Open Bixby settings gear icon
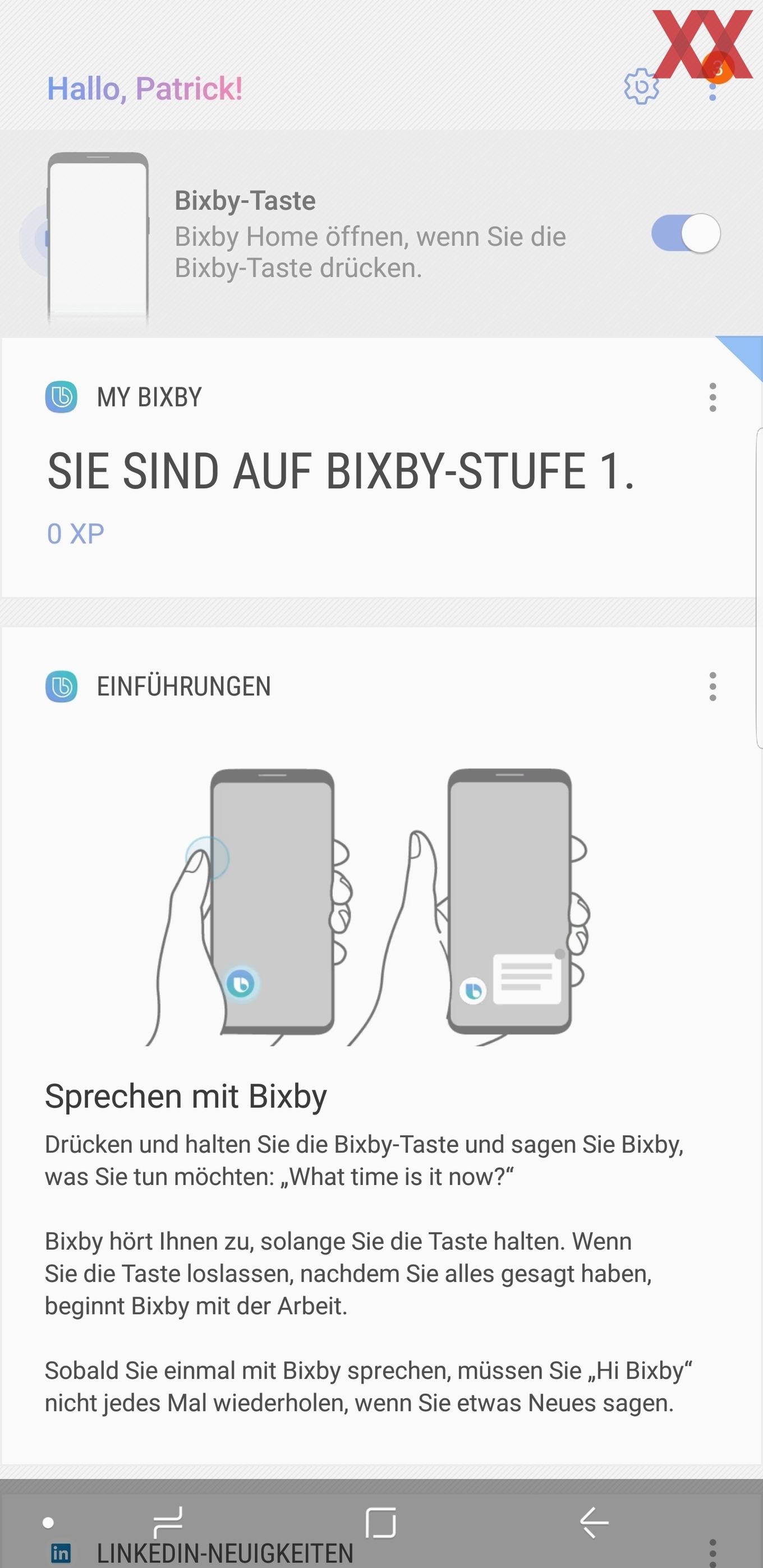Viewport: 763px width, 1568px height. tap(641, 87)
